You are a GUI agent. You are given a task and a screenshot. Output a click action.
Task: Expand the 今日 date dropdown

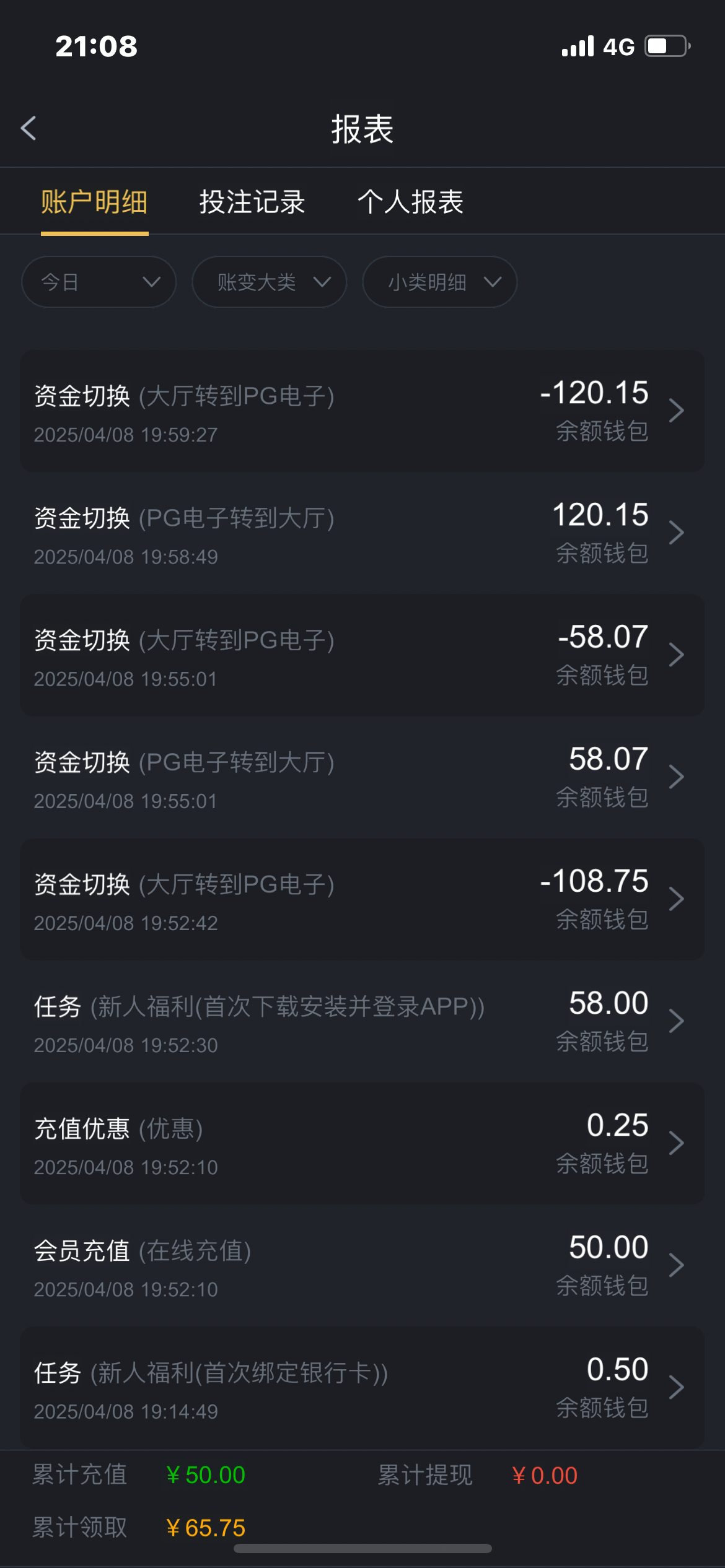pyautogui.click(x=99, y=282)
